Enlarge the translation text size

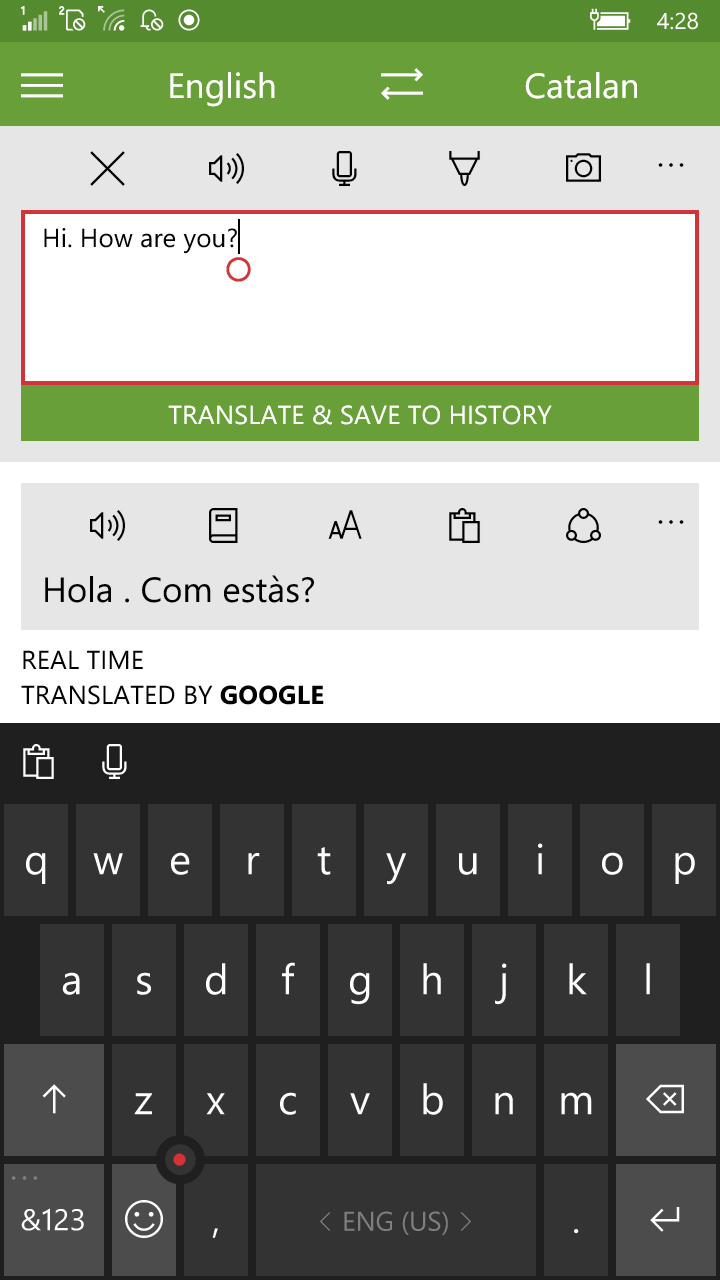click(x=345, y=525)
